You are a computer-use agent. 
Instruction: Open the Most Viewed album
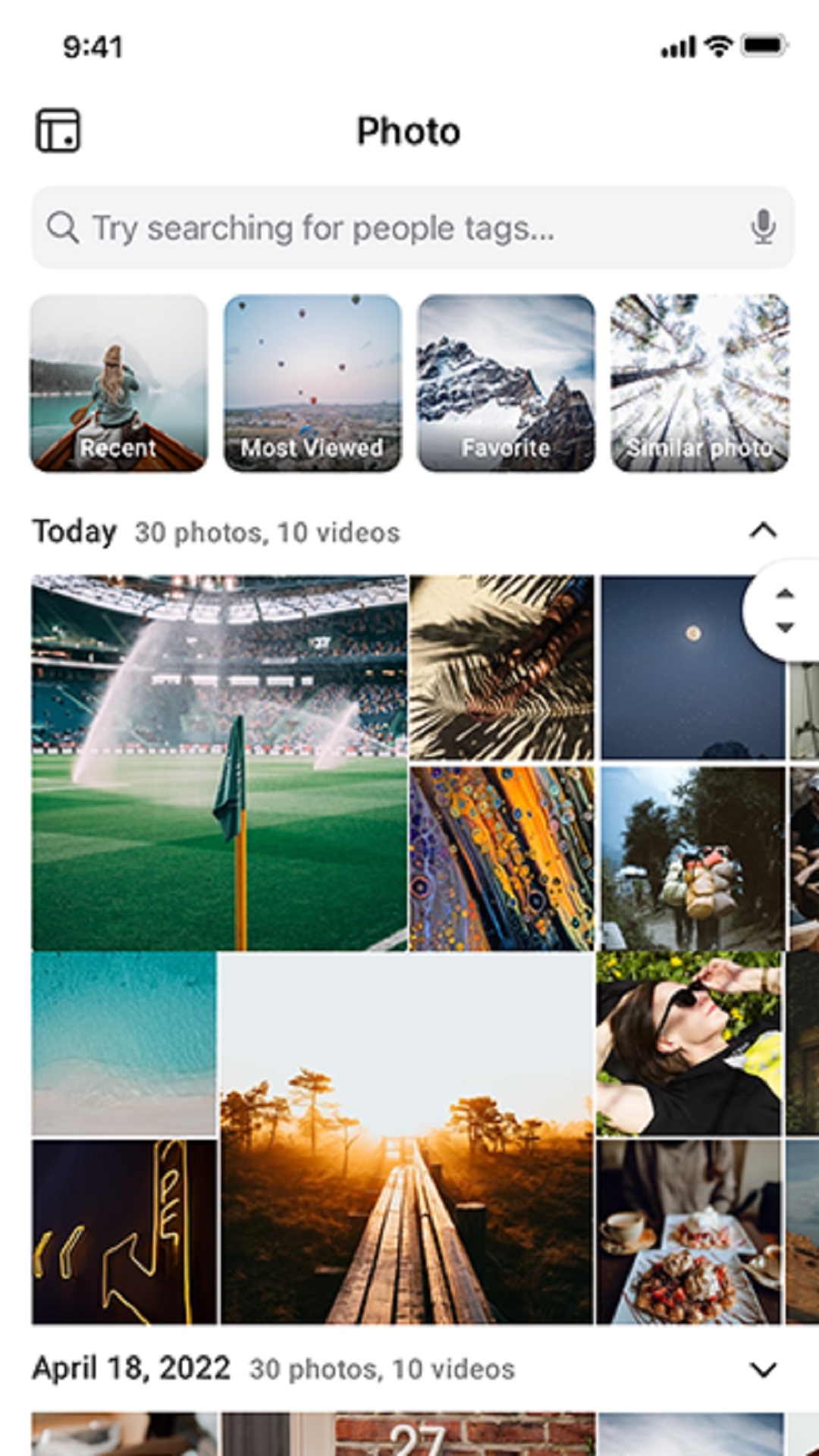(x=312, y=383)
